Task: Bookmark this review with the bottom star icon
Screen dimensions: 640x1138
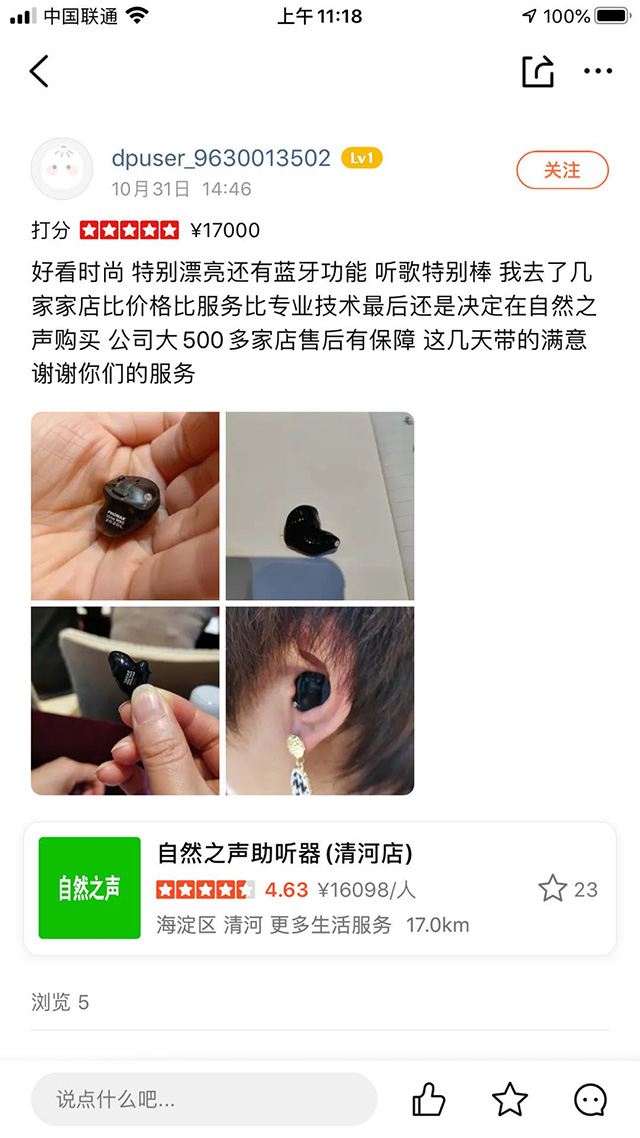Action: (510, 1100)
